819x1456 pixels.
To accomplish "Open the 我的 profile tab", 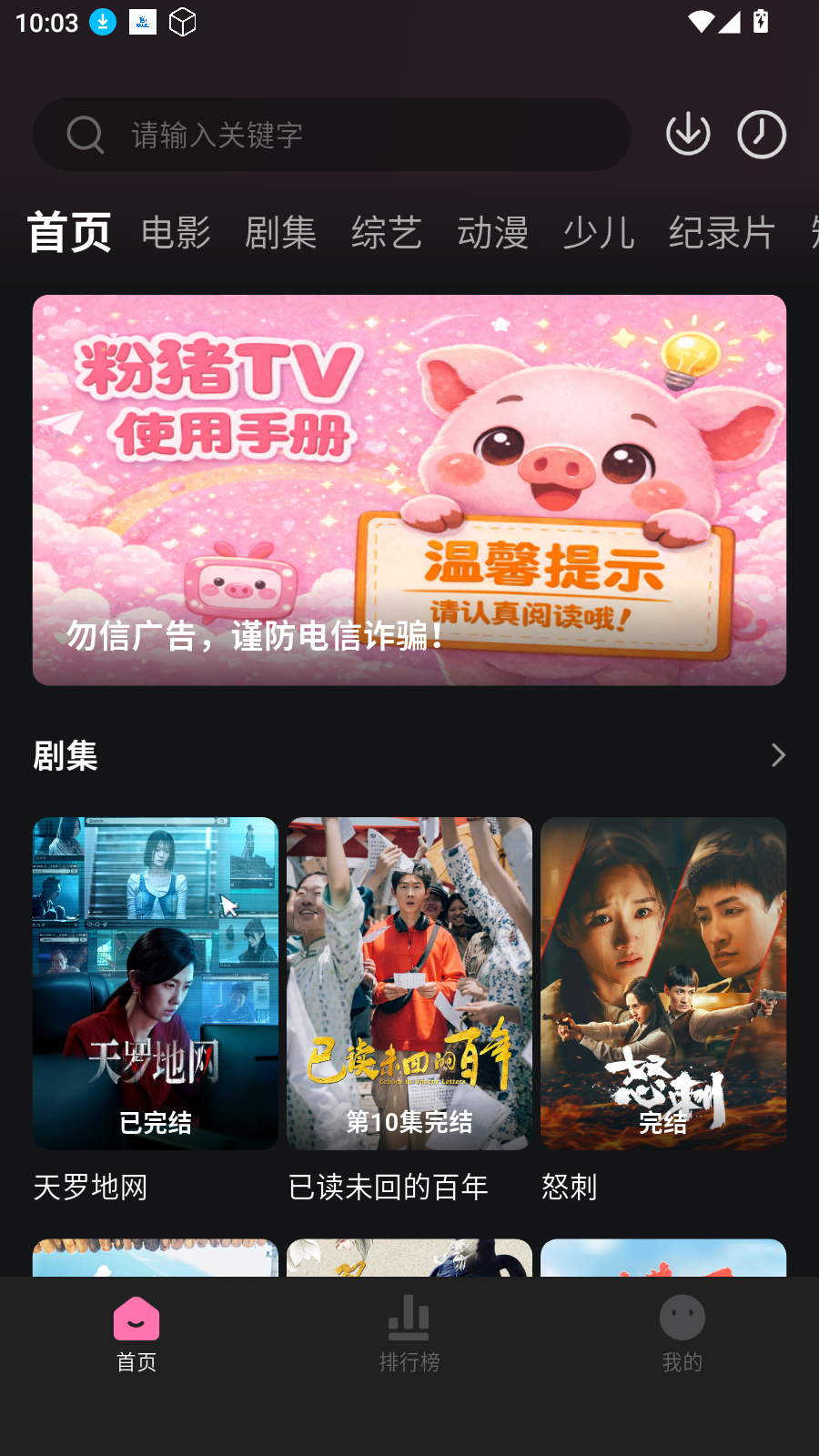I will coord(682,1334).
